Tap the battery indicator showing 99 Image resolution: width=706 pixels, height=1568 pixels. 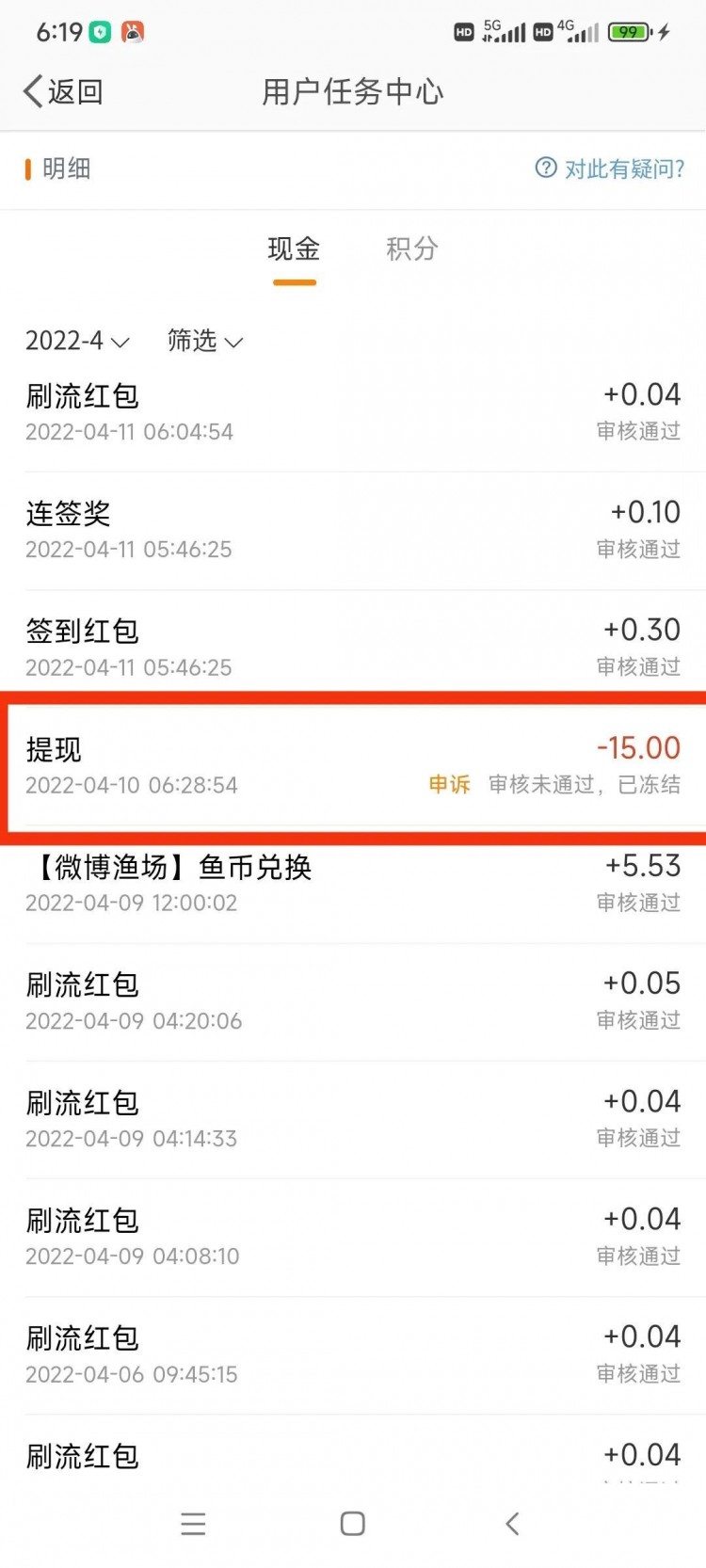629,32
